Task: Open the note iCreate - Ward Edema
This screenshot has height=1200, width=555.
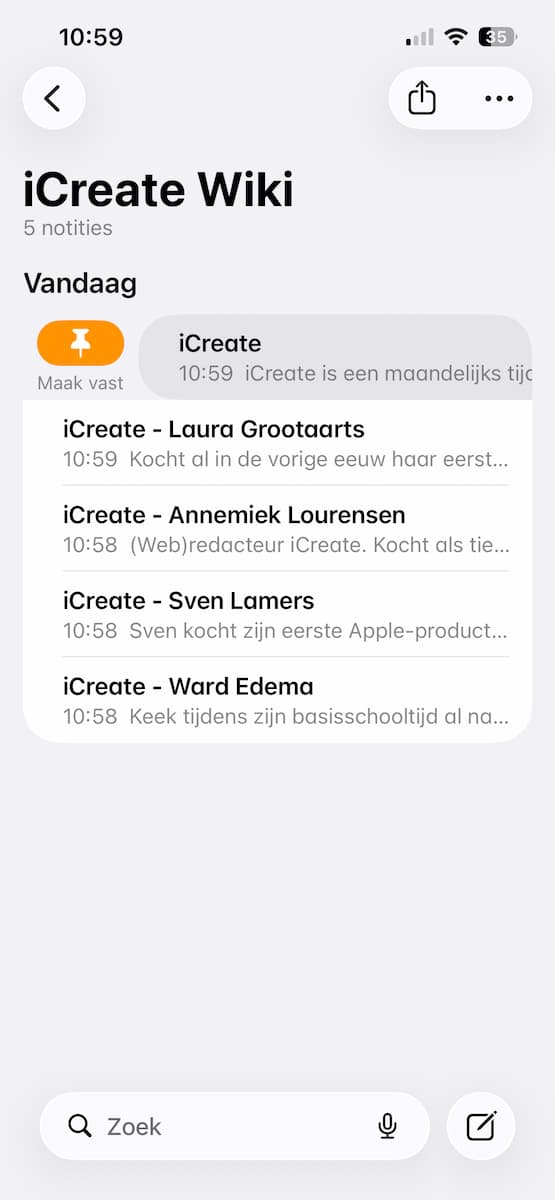Action: [277, 700]
